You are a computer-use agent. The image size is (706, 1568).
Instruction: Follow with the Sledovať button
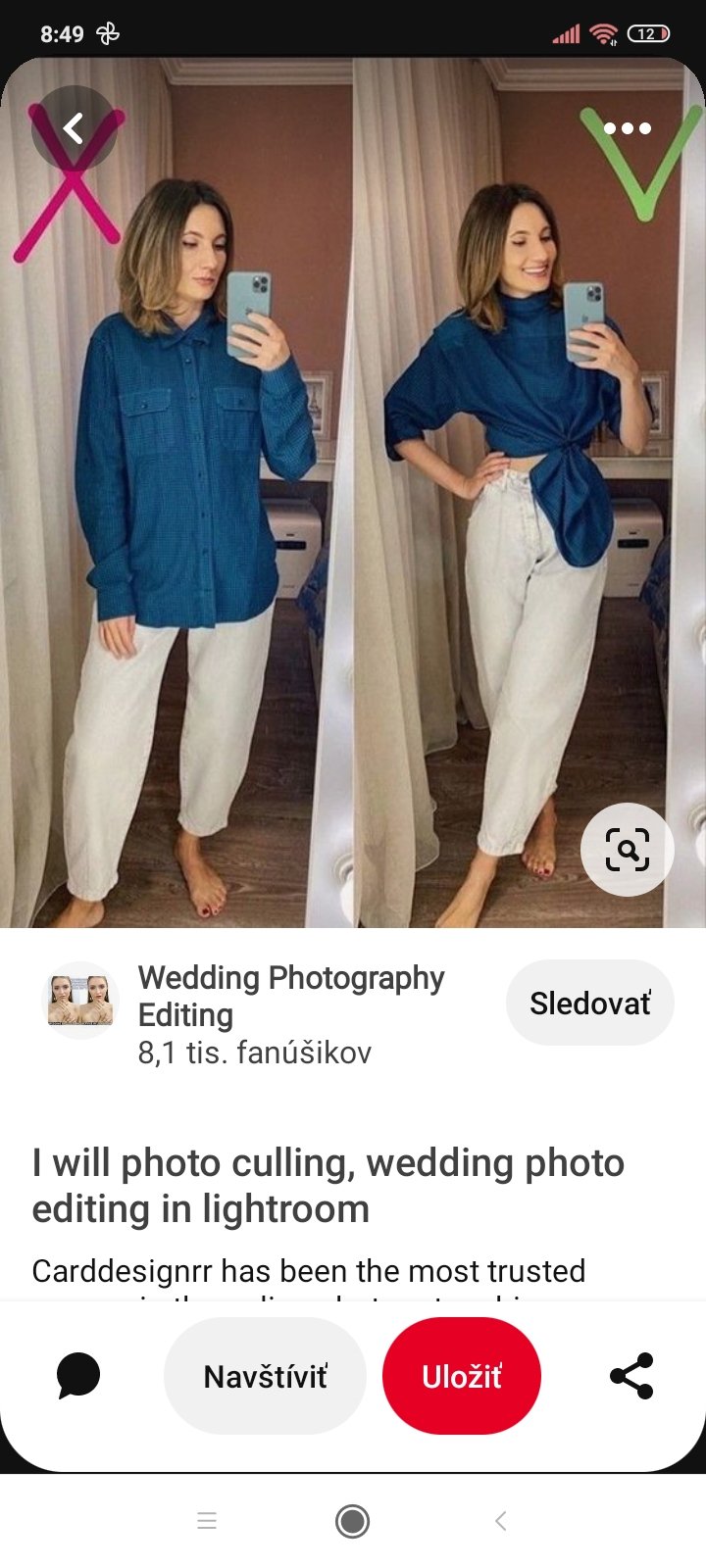point(589,1003)
